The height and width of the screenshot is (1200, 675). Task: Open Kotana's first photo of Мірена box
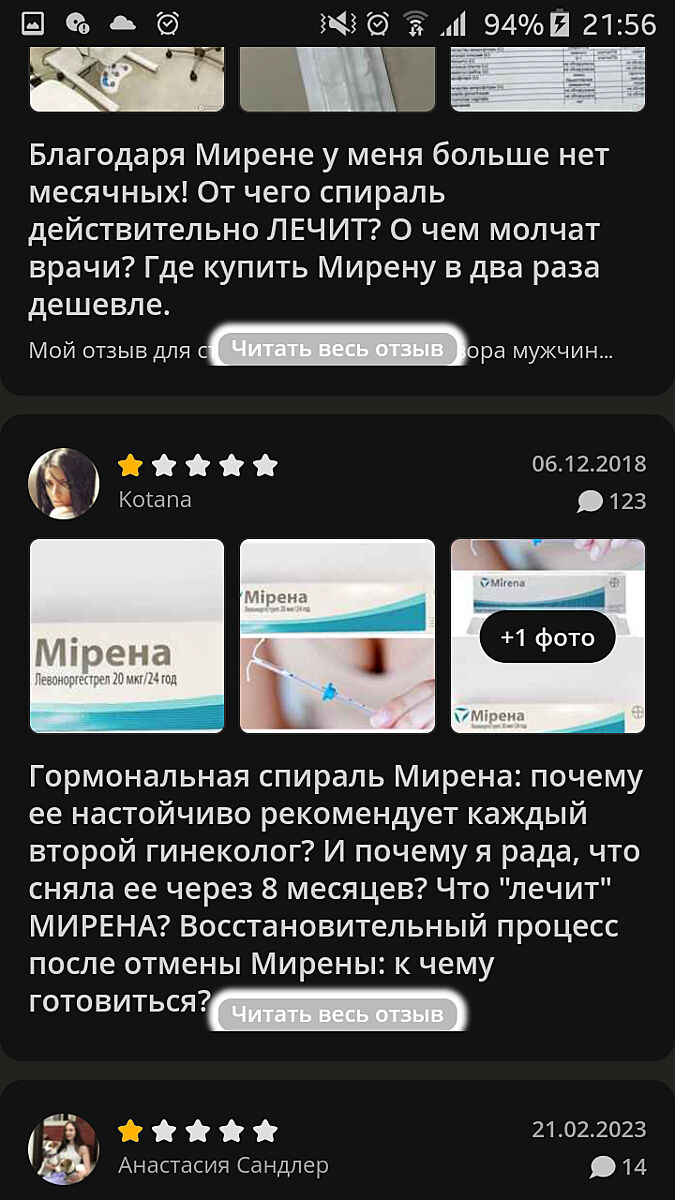tap(127, 636)
